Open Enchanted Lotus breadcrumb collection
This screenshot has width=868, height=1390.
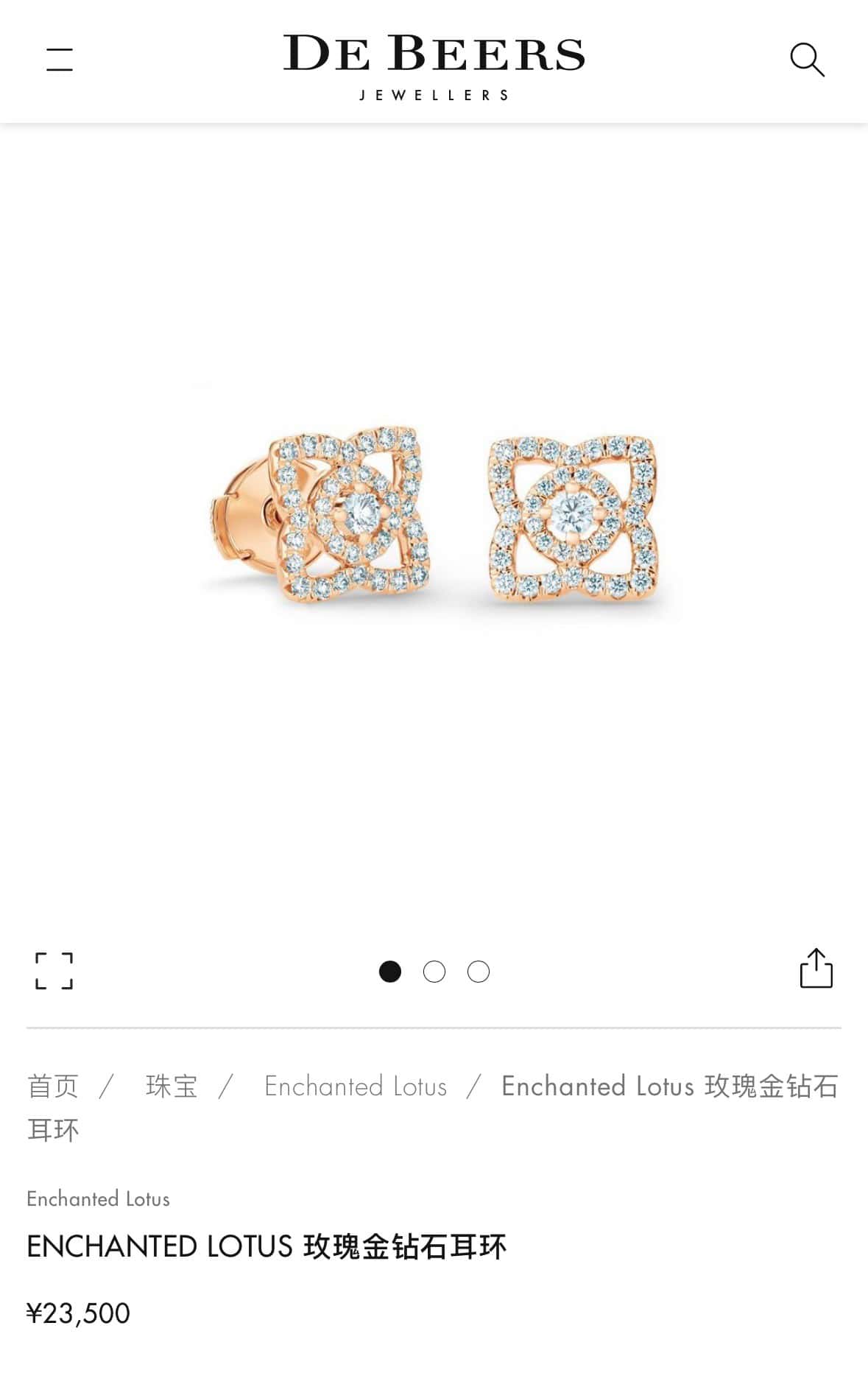tap(356, 1087)
